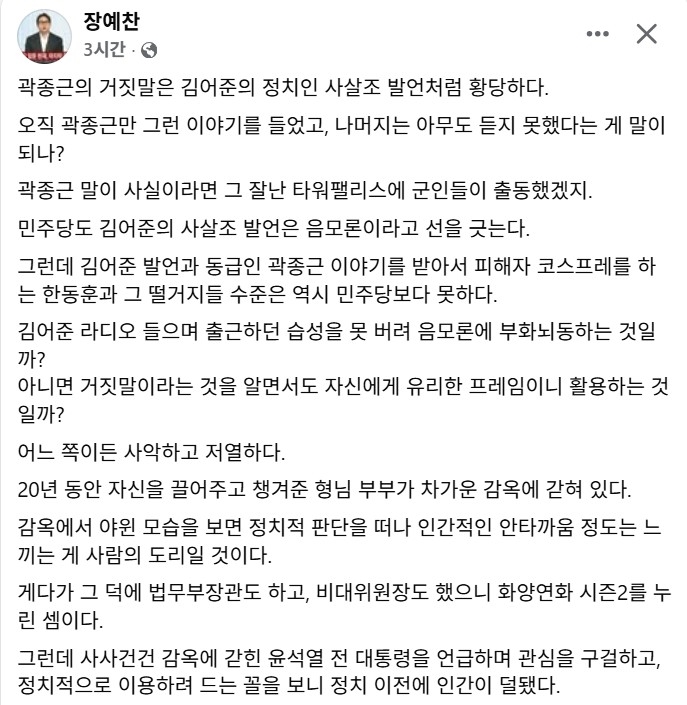Open the 3시간 post timestamp

pyautogui.click(x=104, y=48)
